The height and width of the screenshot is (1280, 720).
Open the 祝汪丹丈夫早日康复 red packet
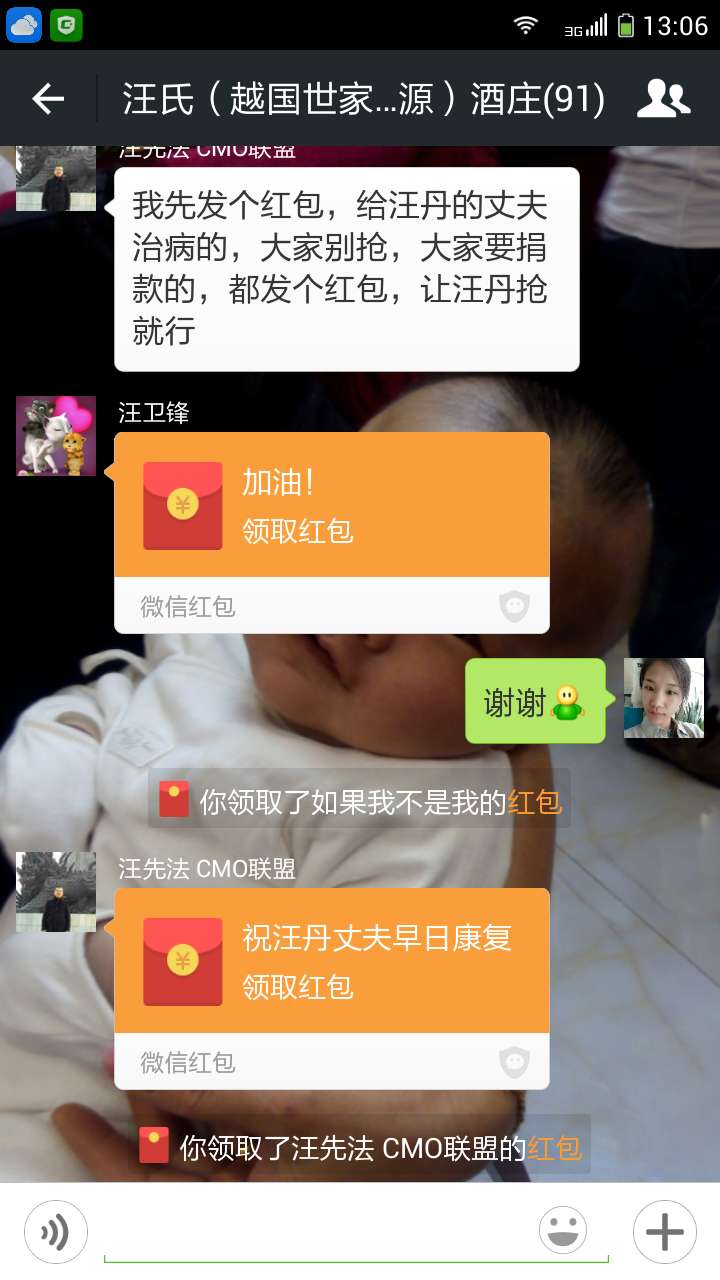(x=331, y=962)
